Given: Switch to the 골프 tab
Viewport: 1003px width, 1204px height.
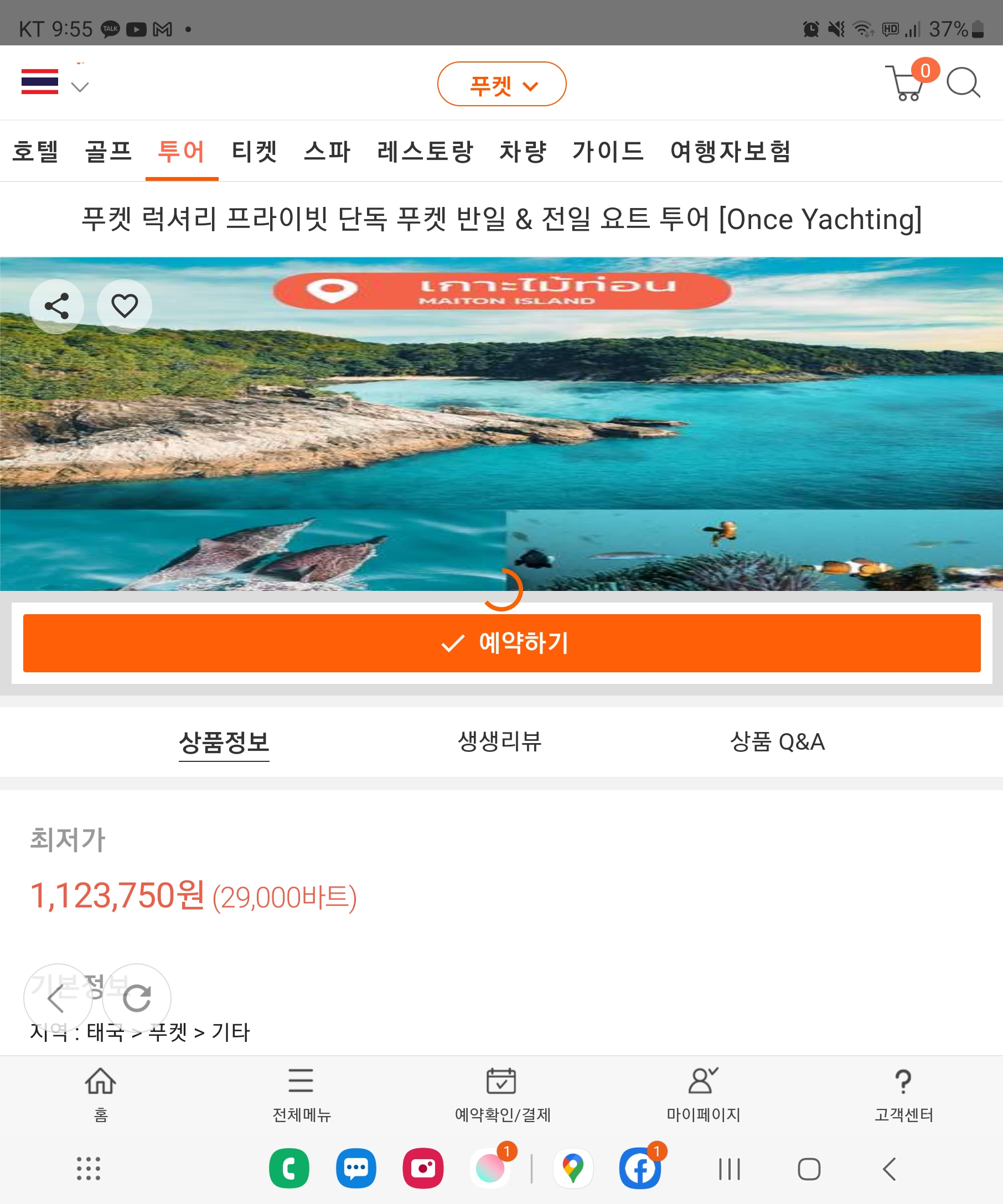Looking at the screenshot, I should (108, 152).
